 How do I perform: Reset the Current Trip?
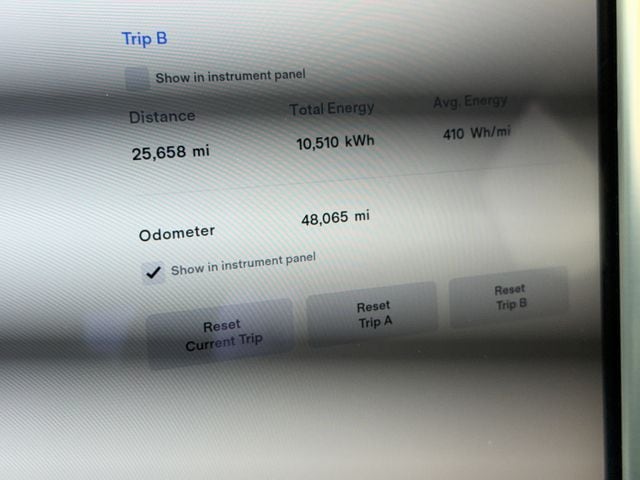pos(221,334)
